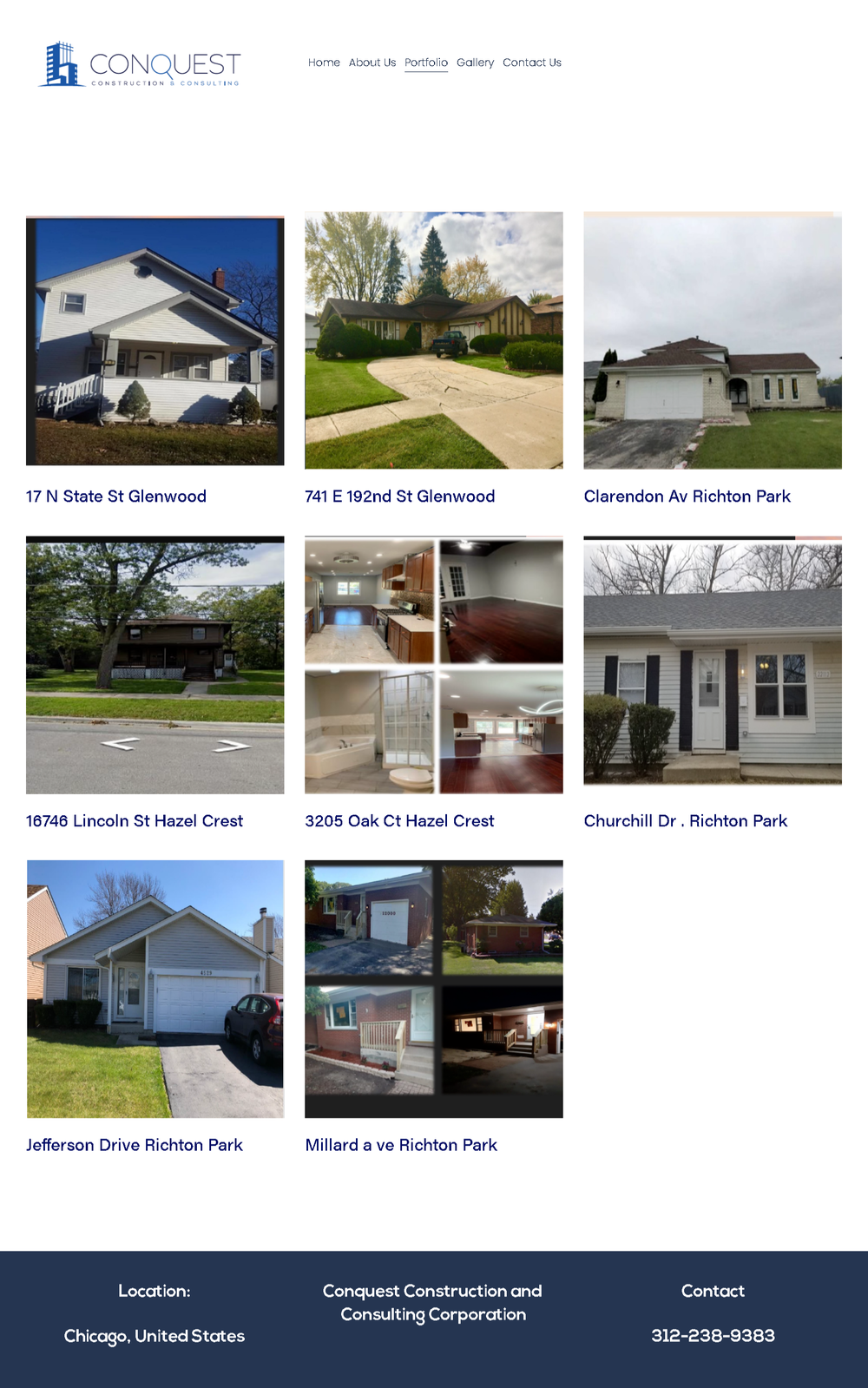The image size is (868, 1388).
Task: Open Jefferson Drive Richton Park project
Action: tap(155, 990)
